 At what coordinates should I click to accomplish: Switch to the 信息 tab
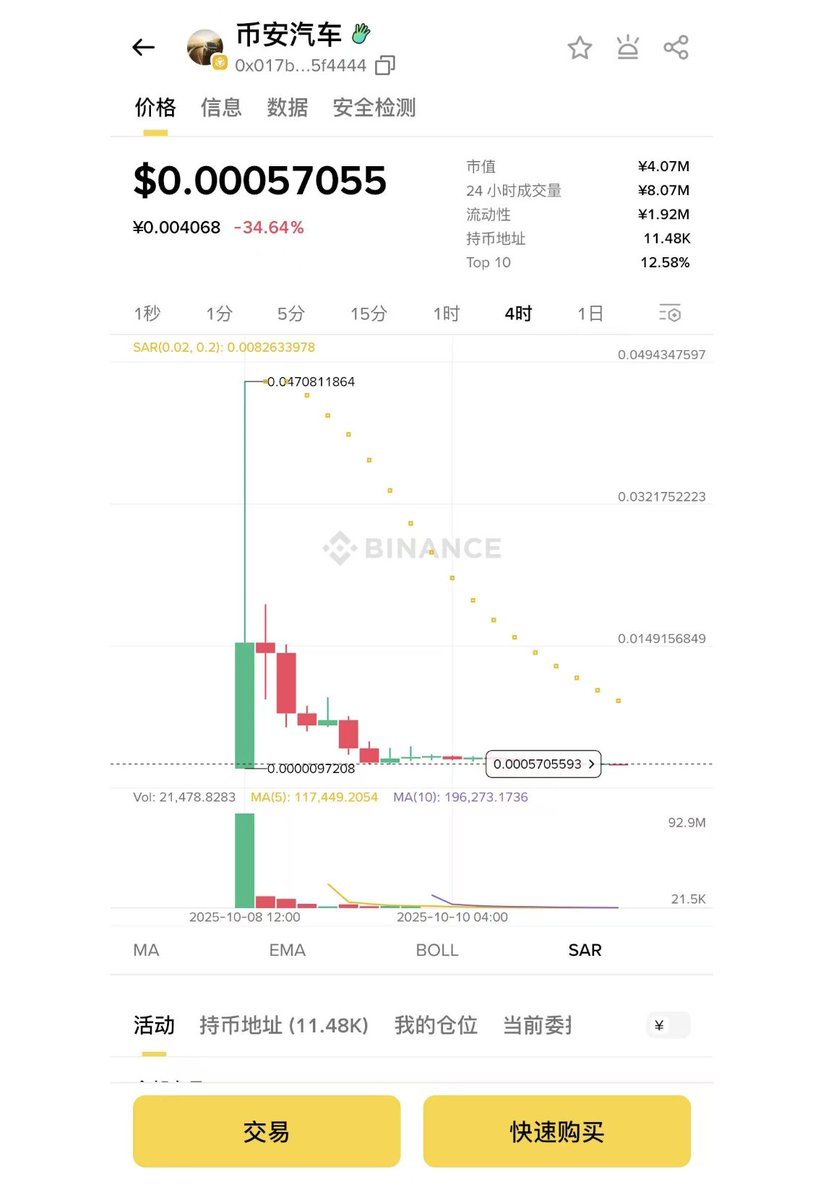coord(221,107)
